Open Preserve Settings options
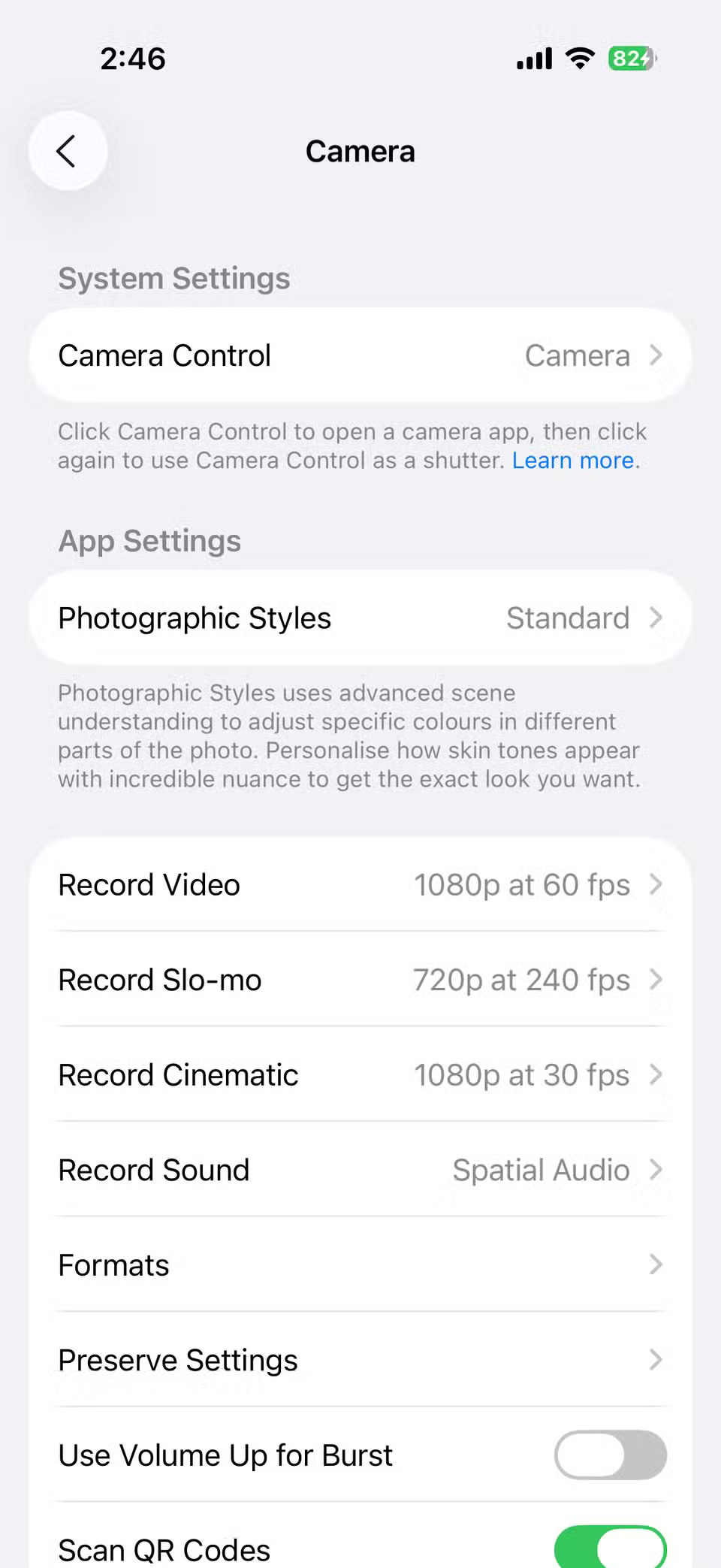 pyautogui.click(x=360, y=1360)
